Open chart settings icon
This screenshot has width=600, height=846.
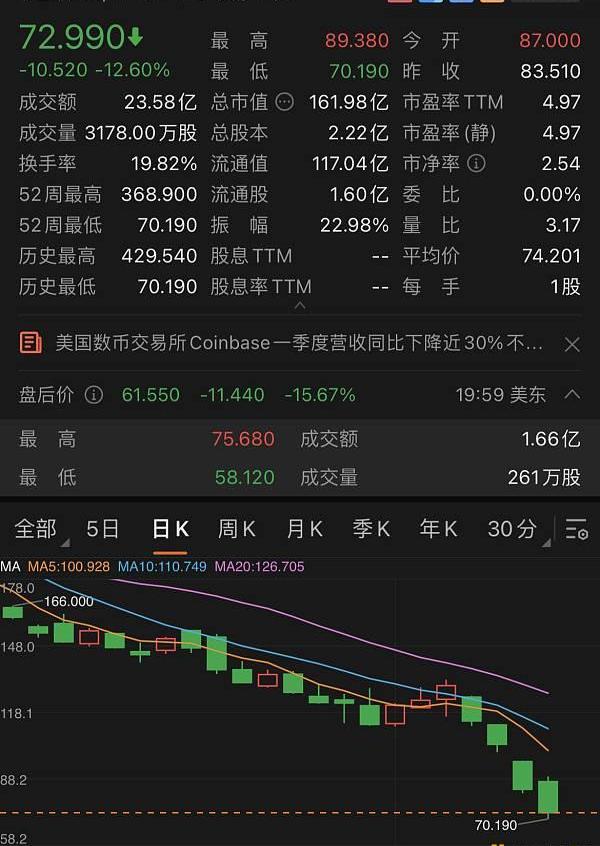point(577,529)
